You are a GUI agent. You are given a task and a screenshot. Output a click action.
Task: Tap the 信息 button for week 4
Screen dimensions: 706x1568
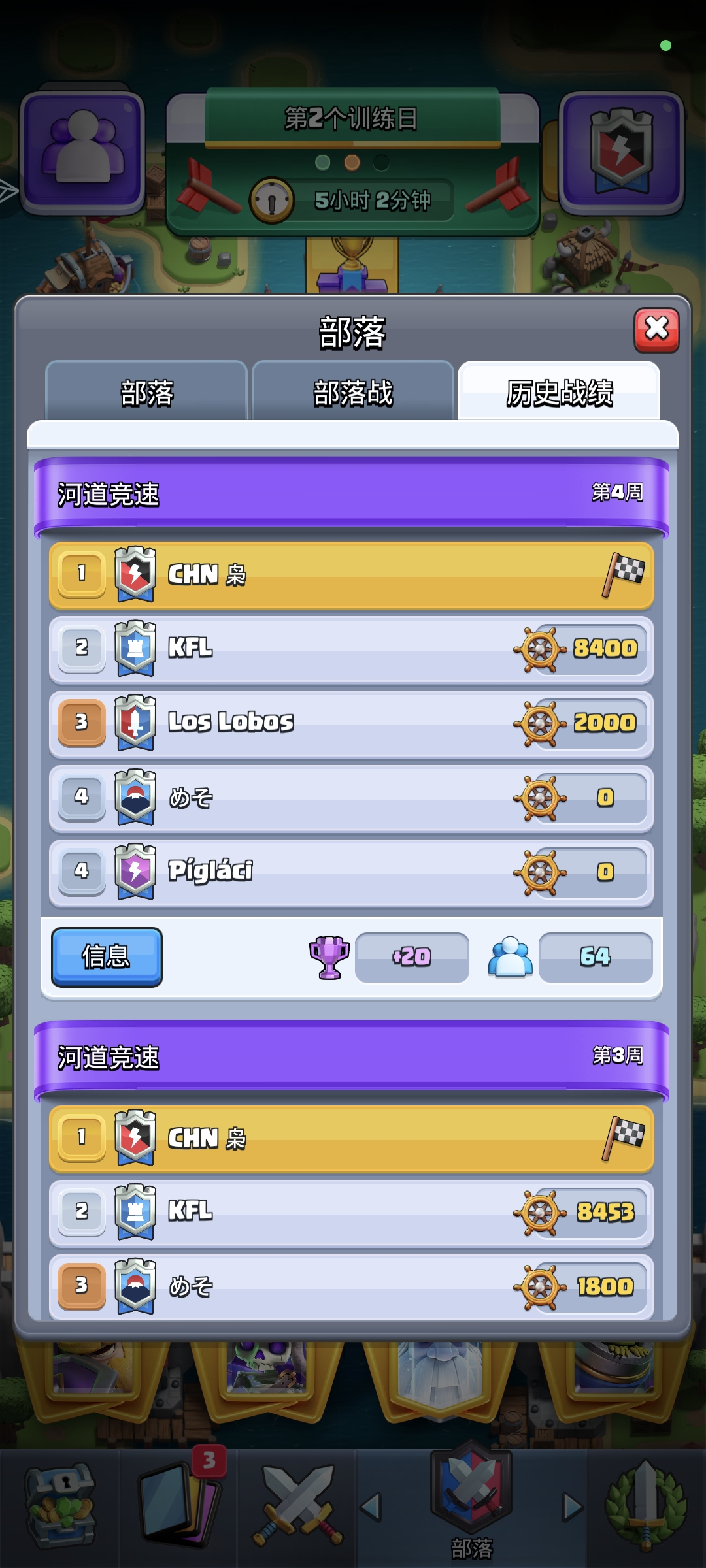coord(107,956)
